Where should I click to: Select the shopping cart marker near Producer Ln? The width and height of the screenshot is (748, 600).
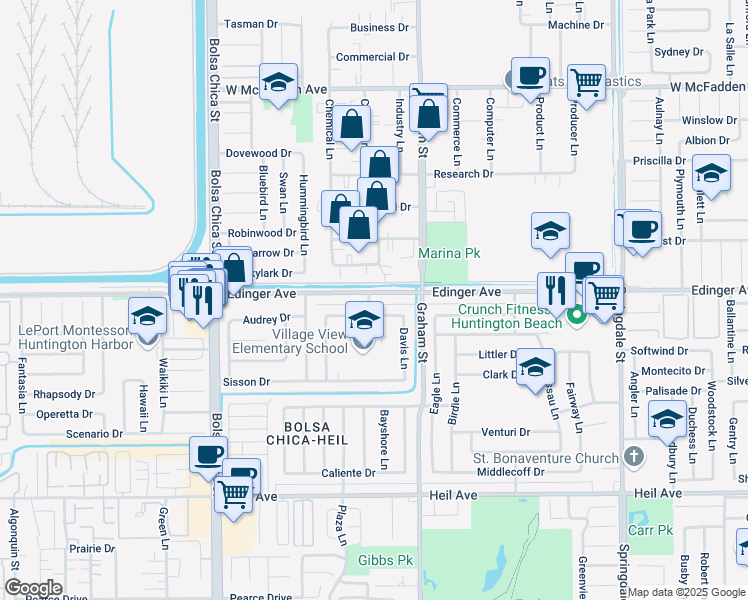[587, 81]
